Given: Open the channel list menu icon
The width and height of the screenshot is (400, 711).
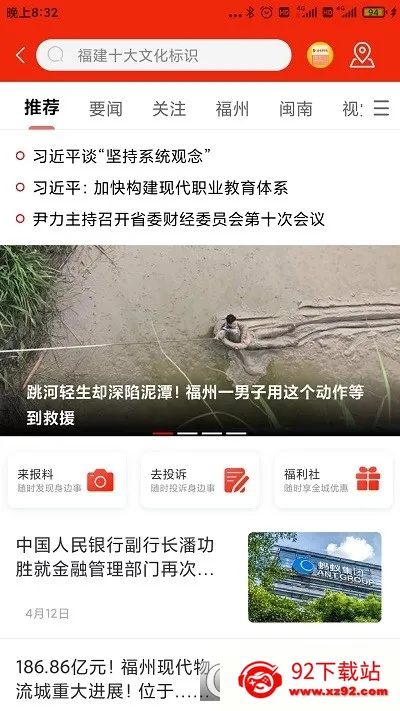Looking at the screenshot, I should (381, 108).
